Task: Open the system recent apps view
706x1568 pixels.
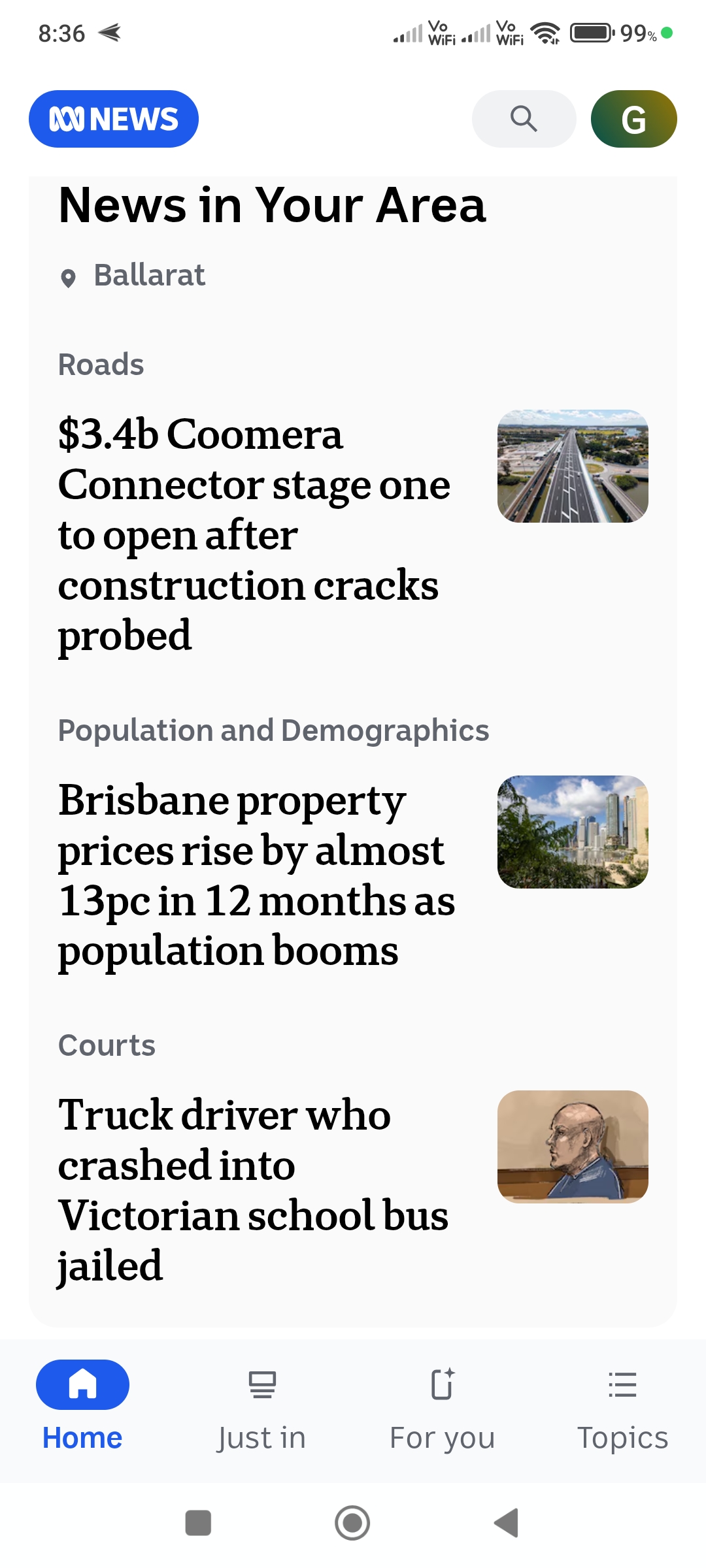Action: point(198,1523)
